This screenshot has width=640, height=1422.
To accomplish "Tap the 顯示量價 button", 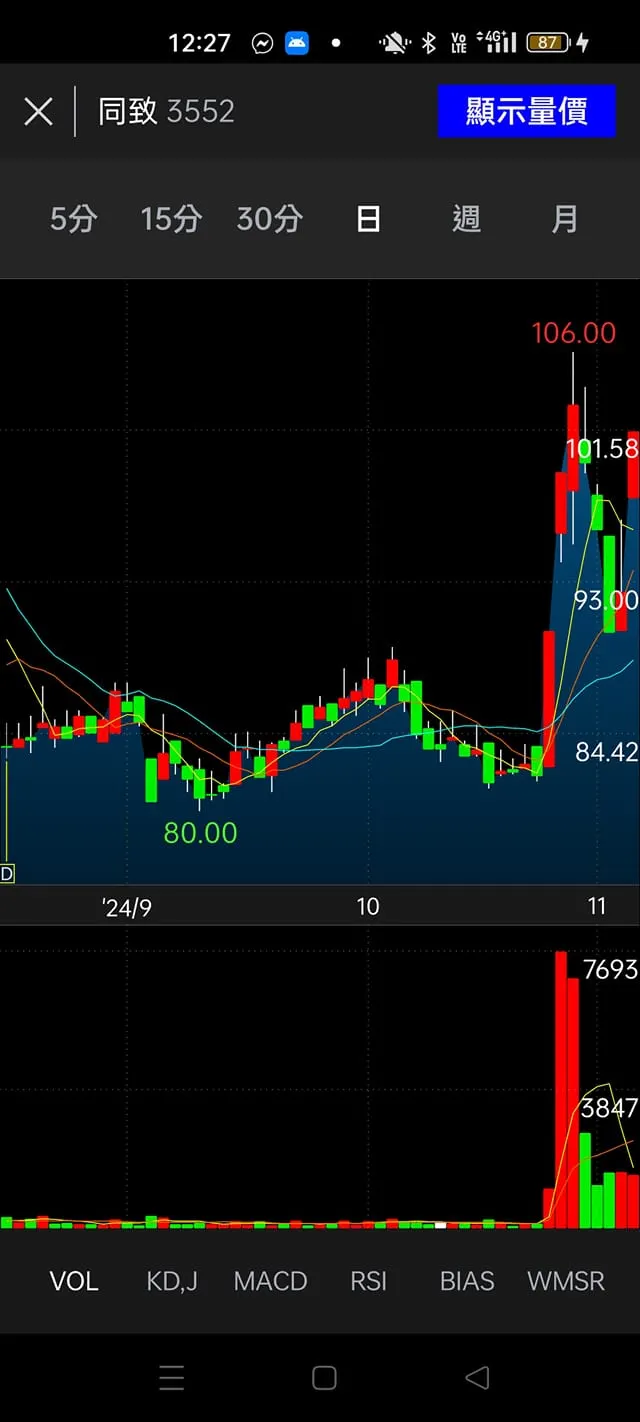I will click(526, 111).
